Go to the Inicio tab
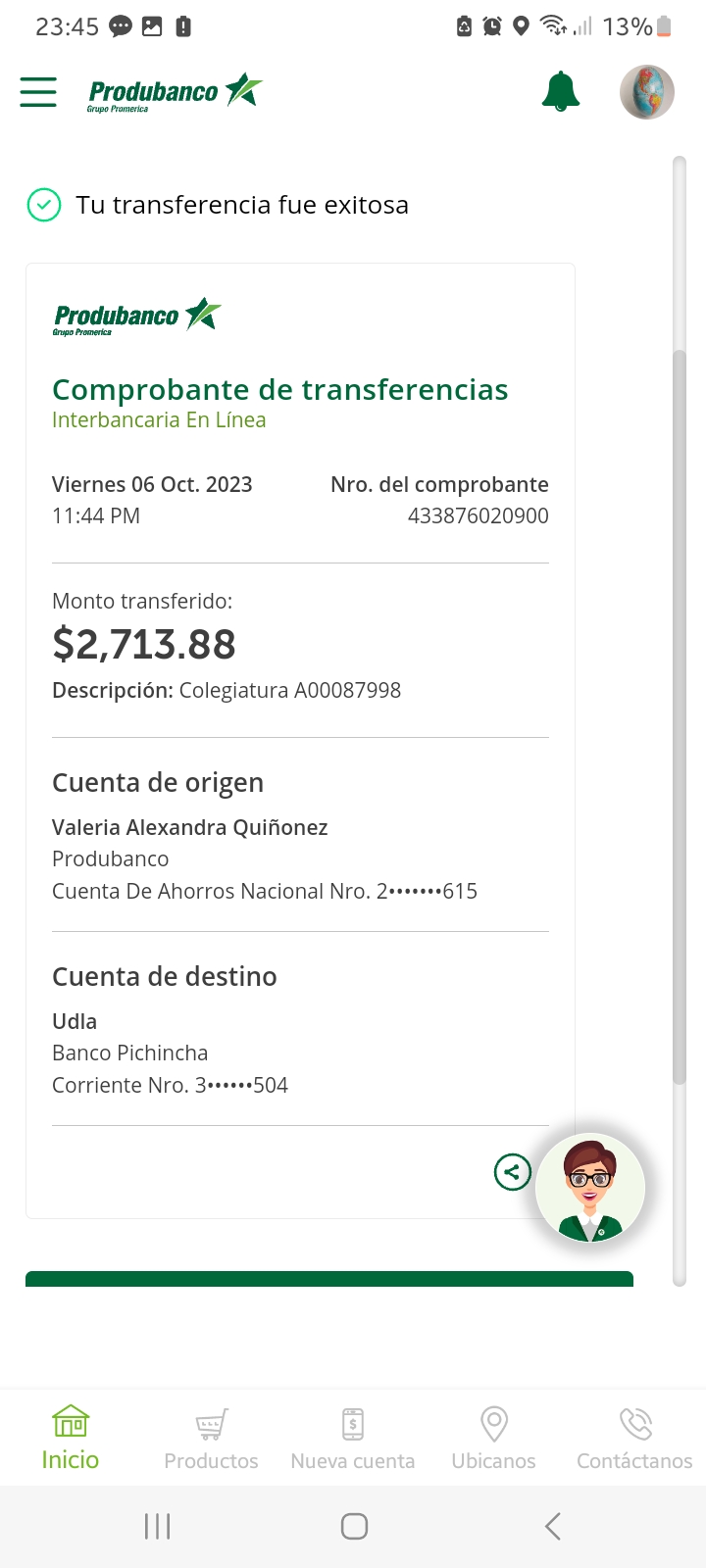Screen dimensions: 706x1568 71,1438
